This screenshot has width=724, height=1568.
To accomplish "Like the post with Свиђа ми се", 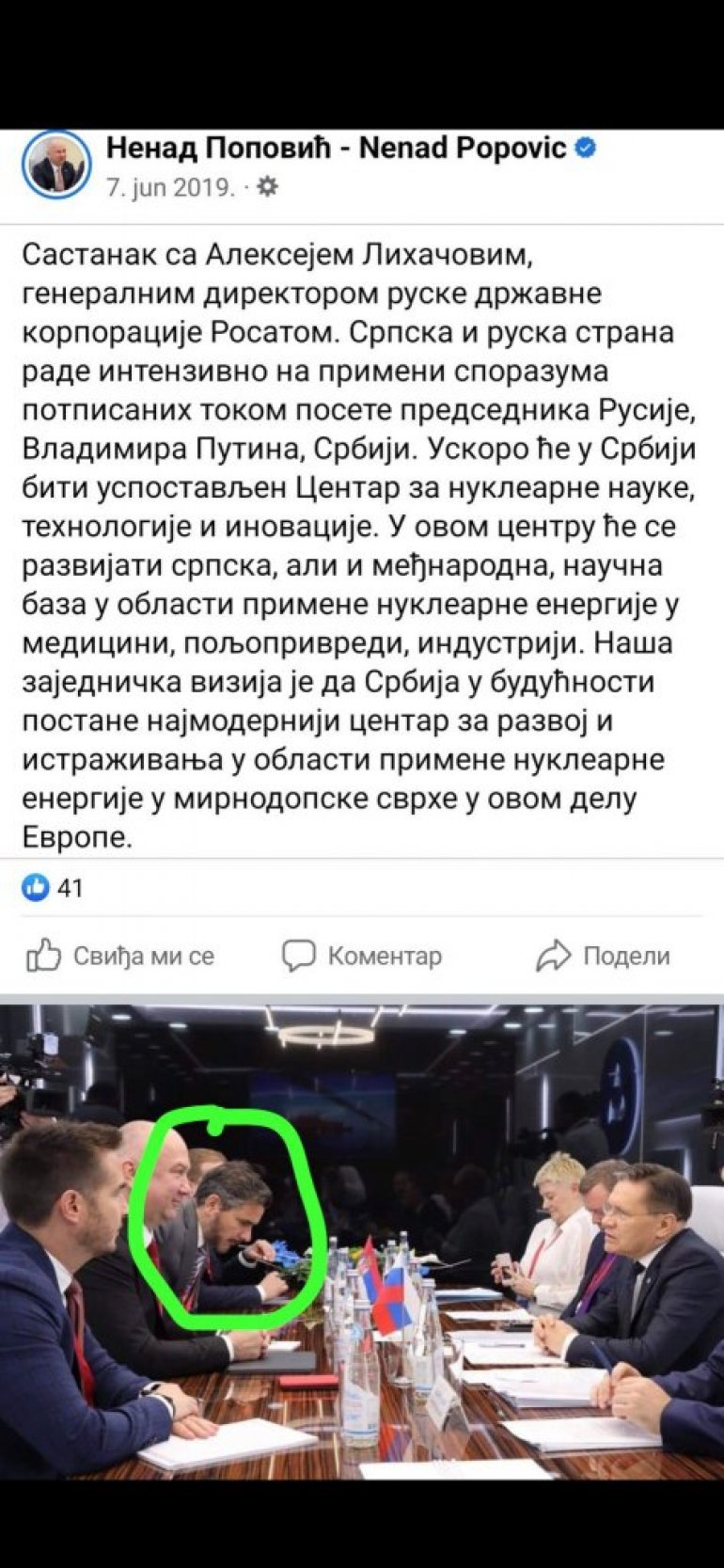I will (120, 956).
